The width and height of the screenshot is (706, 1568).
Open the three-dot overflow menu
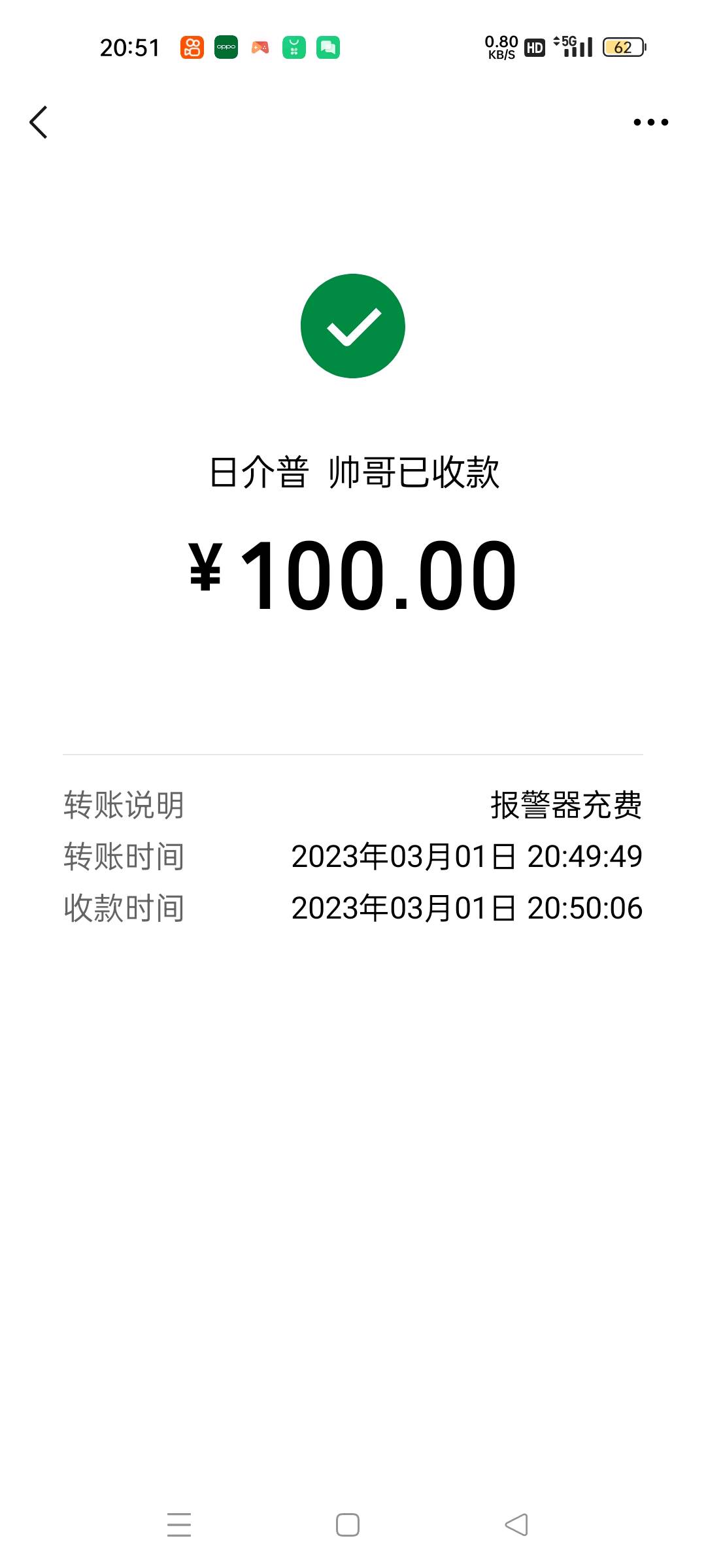click(x=651, y=122)
